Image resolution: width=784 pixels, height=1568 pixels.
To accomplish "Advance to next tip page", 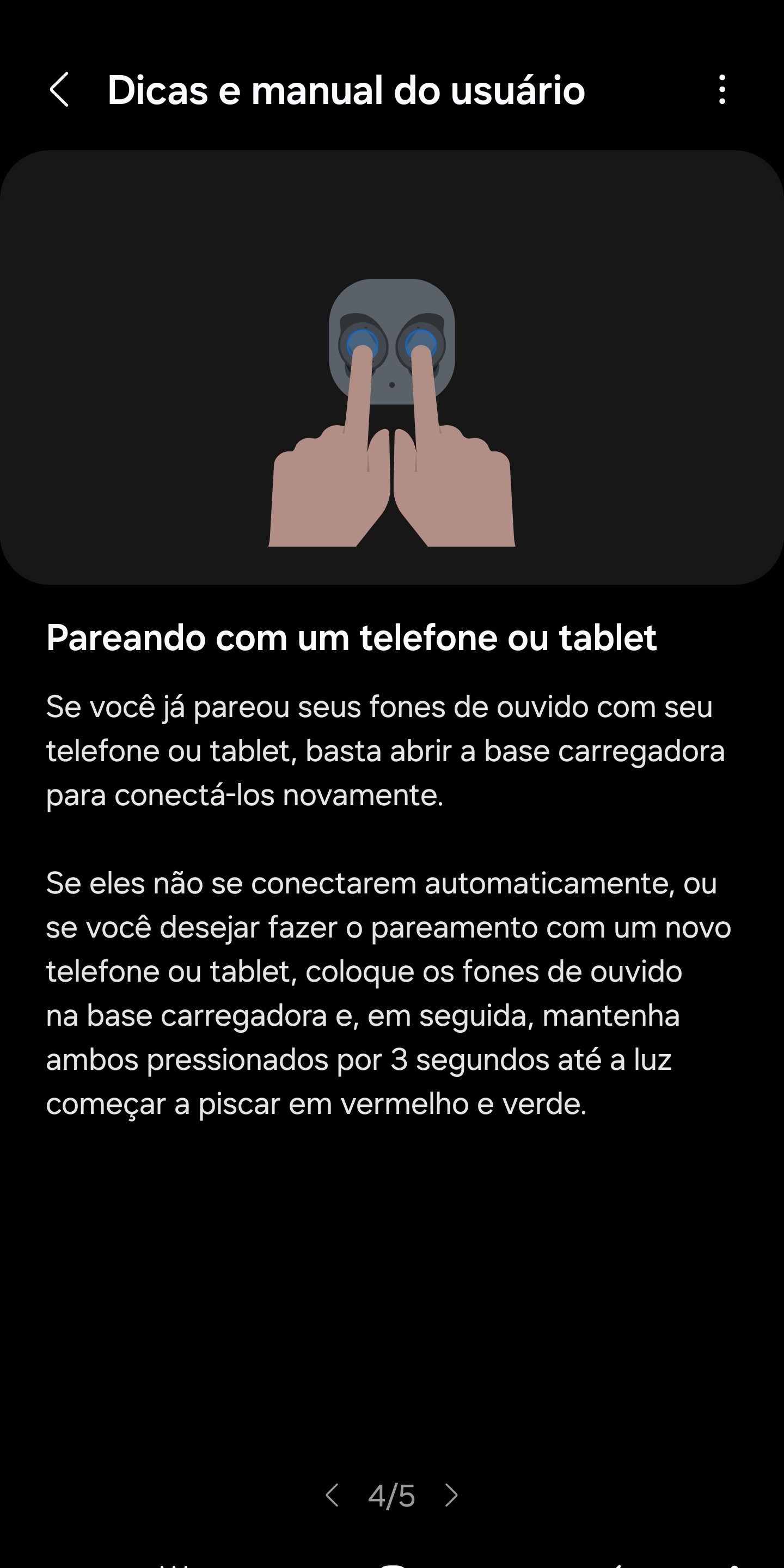I will [x=451, y=1496].
